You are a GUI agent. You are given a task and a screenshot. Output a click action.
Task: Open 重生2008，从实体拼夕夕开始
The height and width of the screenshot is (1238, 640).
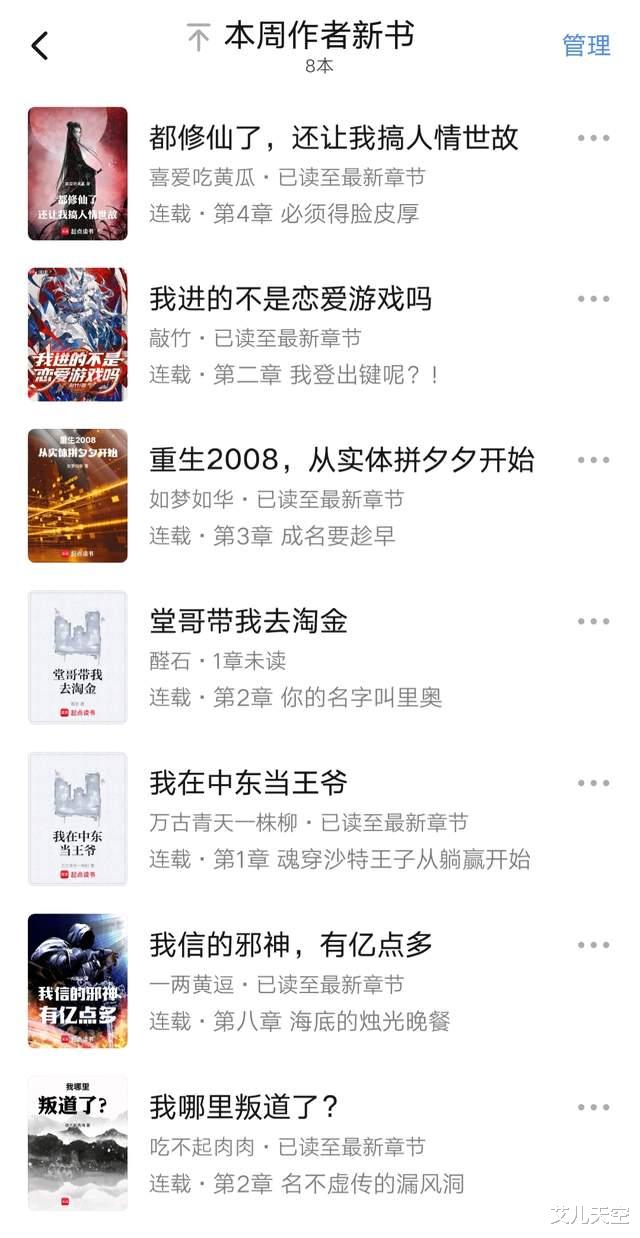coord(341,460)
